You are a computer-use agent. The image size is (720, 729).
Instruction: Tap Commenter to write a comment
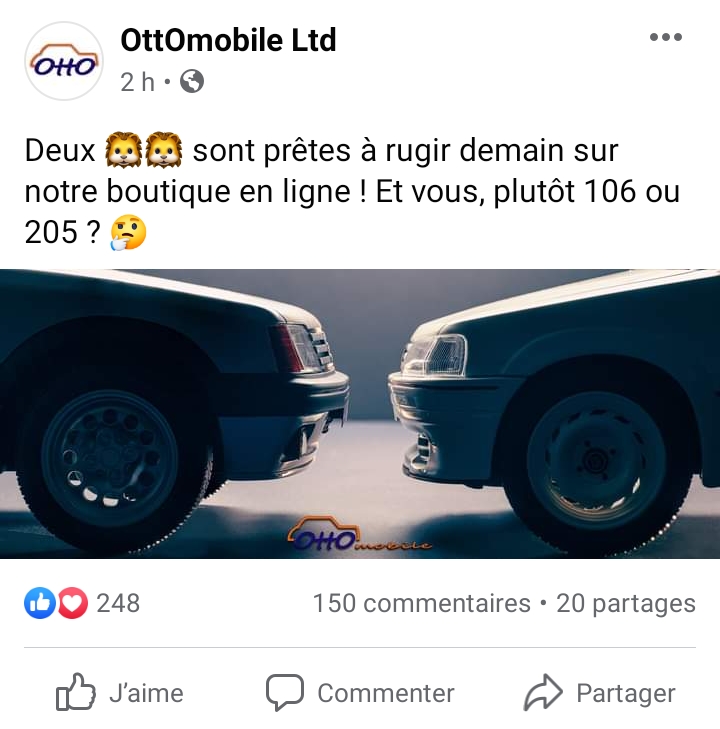pos(360,692)
